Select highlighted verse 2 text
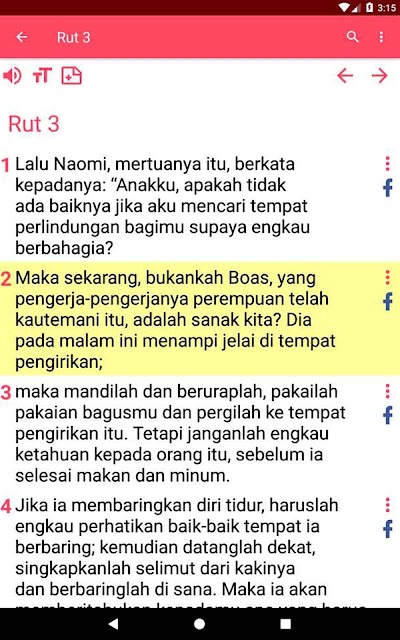 tap(176, 320)
